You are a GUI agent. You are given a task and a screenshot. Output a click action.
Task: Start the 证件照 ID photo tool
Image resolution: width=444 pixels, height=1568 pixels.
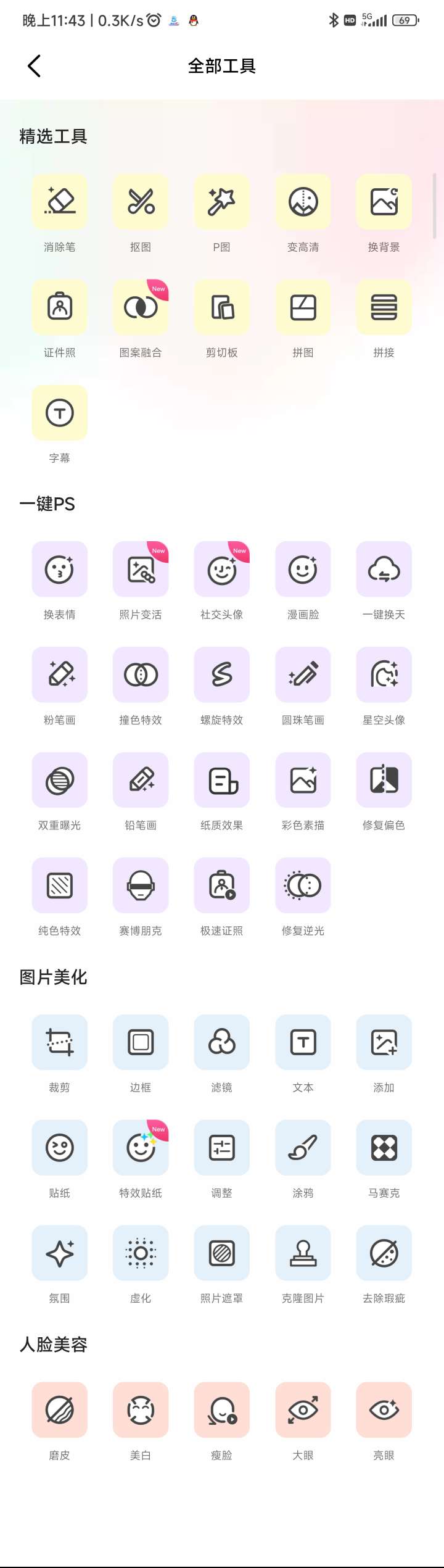point(60,307)
